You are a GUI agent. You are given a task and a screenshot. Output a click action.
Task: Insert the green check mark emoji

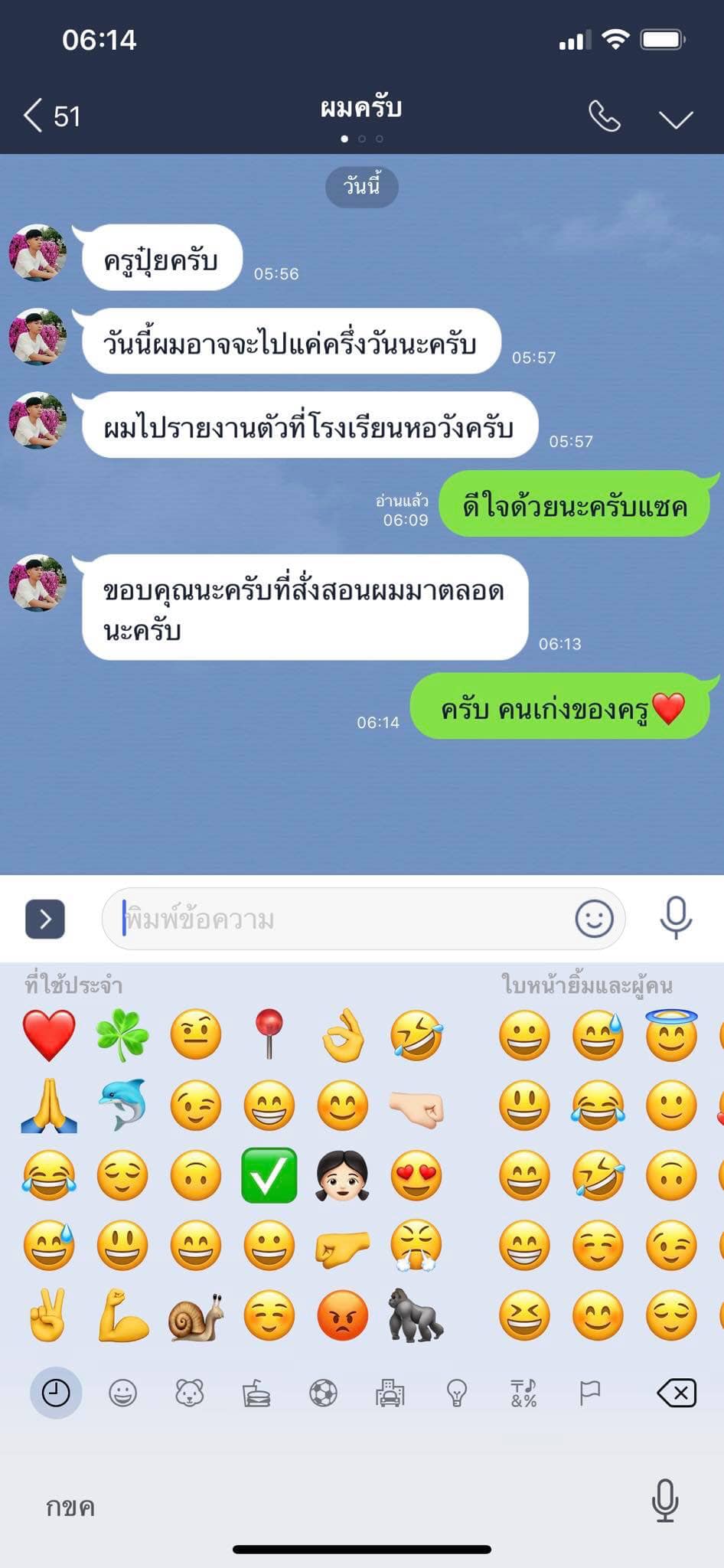pos(269,1175)
